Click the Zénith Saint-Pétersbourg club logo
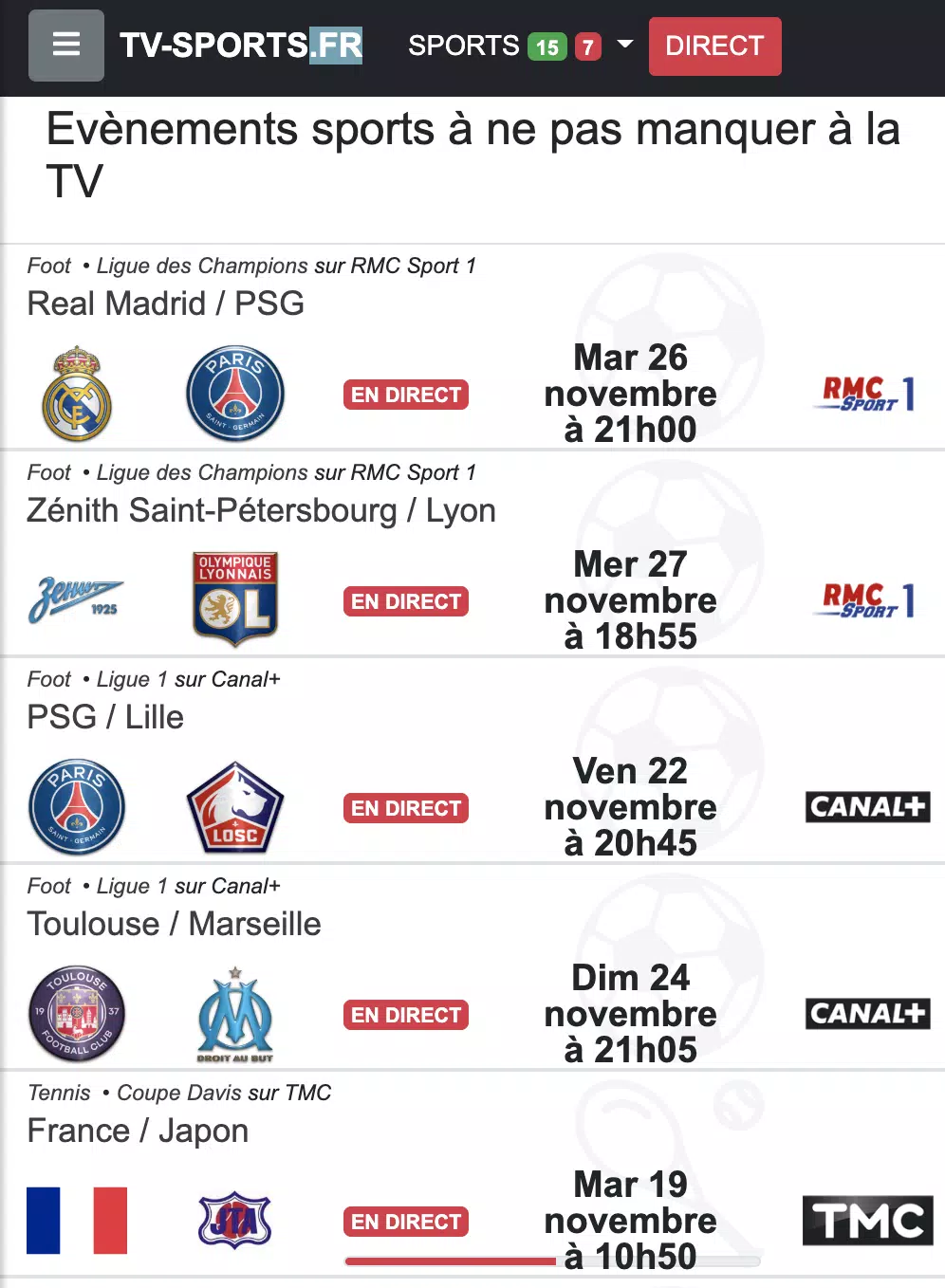The image size is (945, 1288). (77, 599)
